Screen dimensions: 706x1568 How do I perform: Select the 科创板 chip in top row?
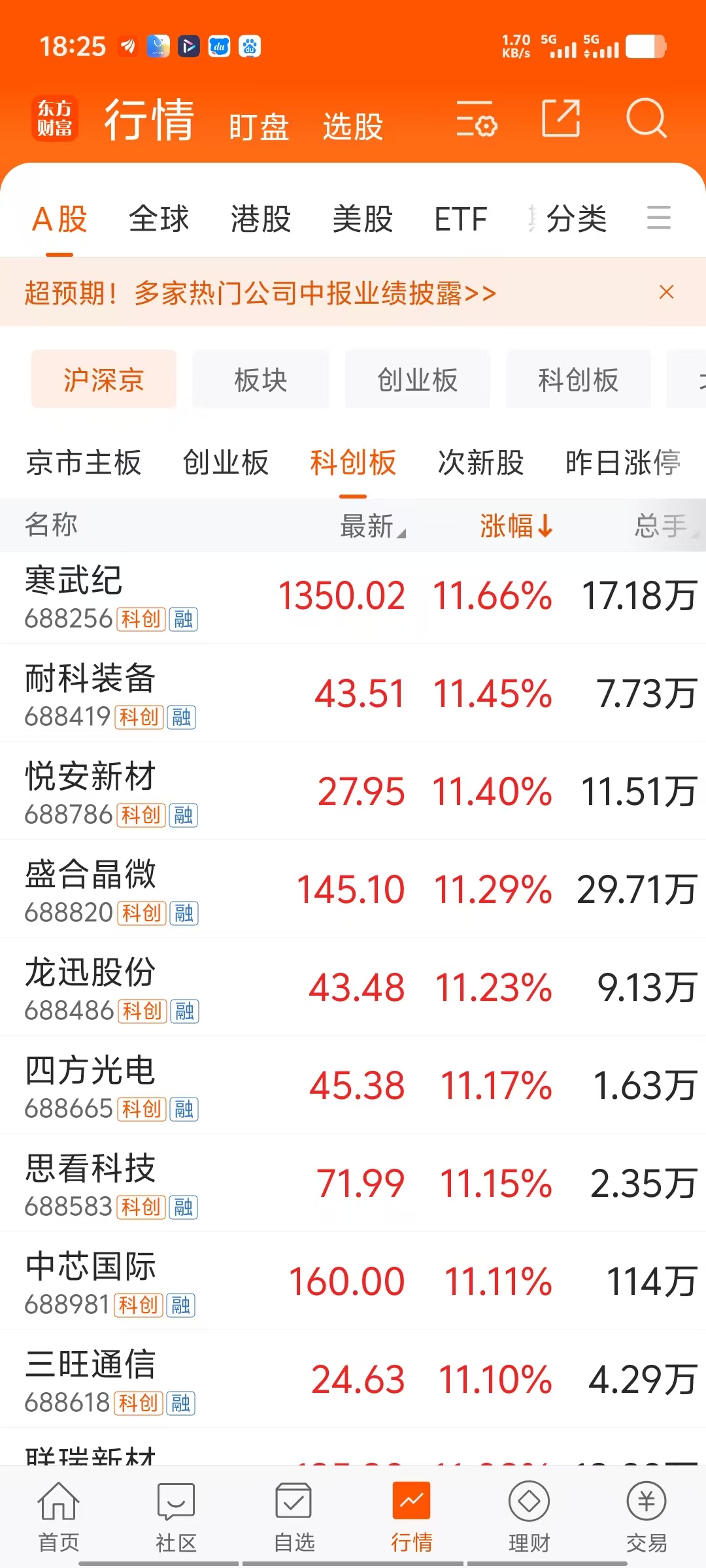click(x=578, y=380)
